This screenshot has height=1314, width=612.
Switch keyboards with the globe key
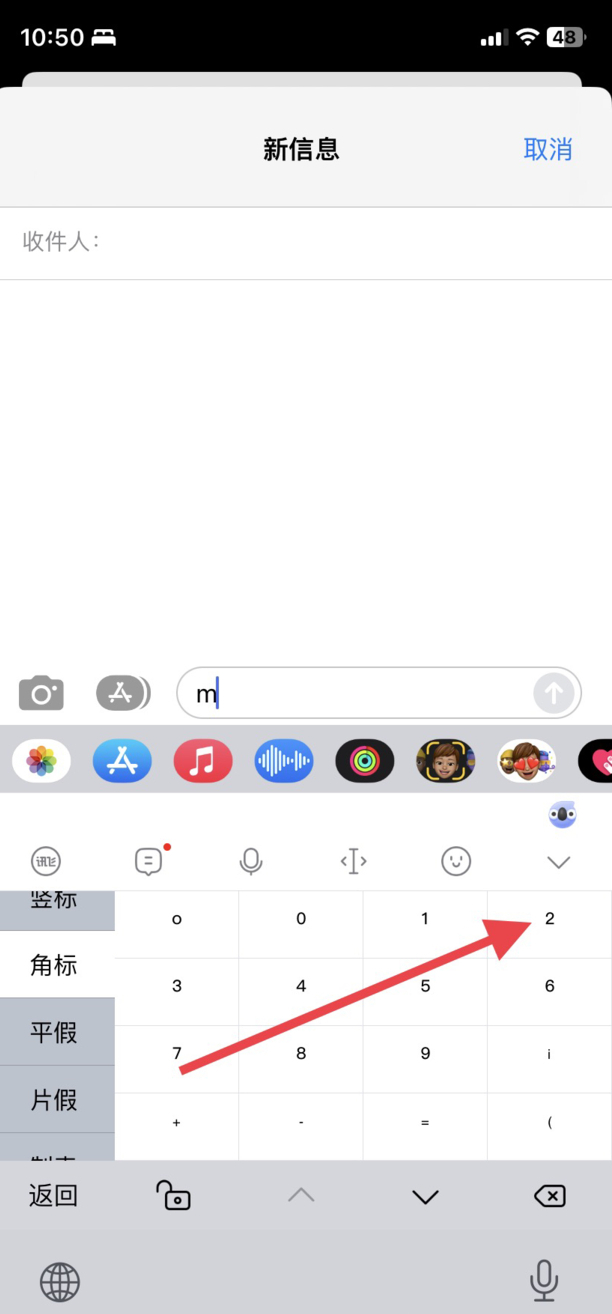coord(60,1282)
